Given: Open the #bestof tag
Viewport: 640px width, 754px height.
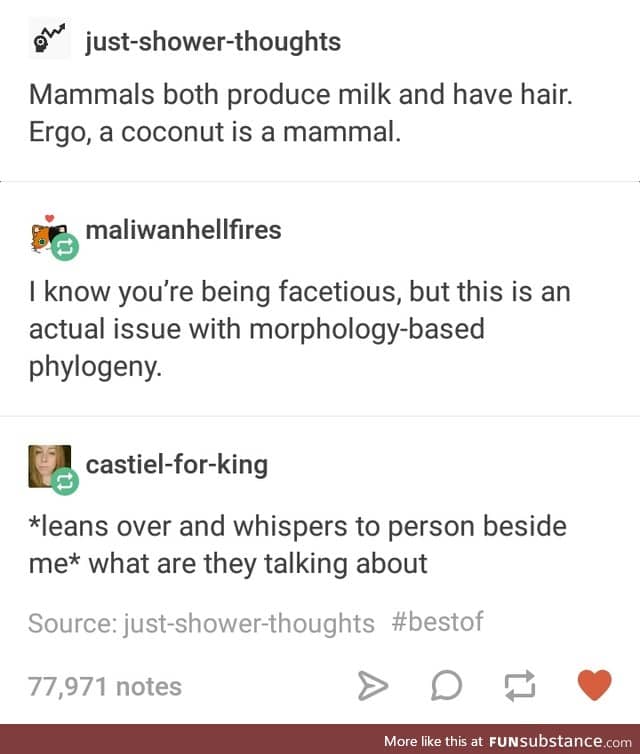Looking at the screenshot, I should click(437, 622).
